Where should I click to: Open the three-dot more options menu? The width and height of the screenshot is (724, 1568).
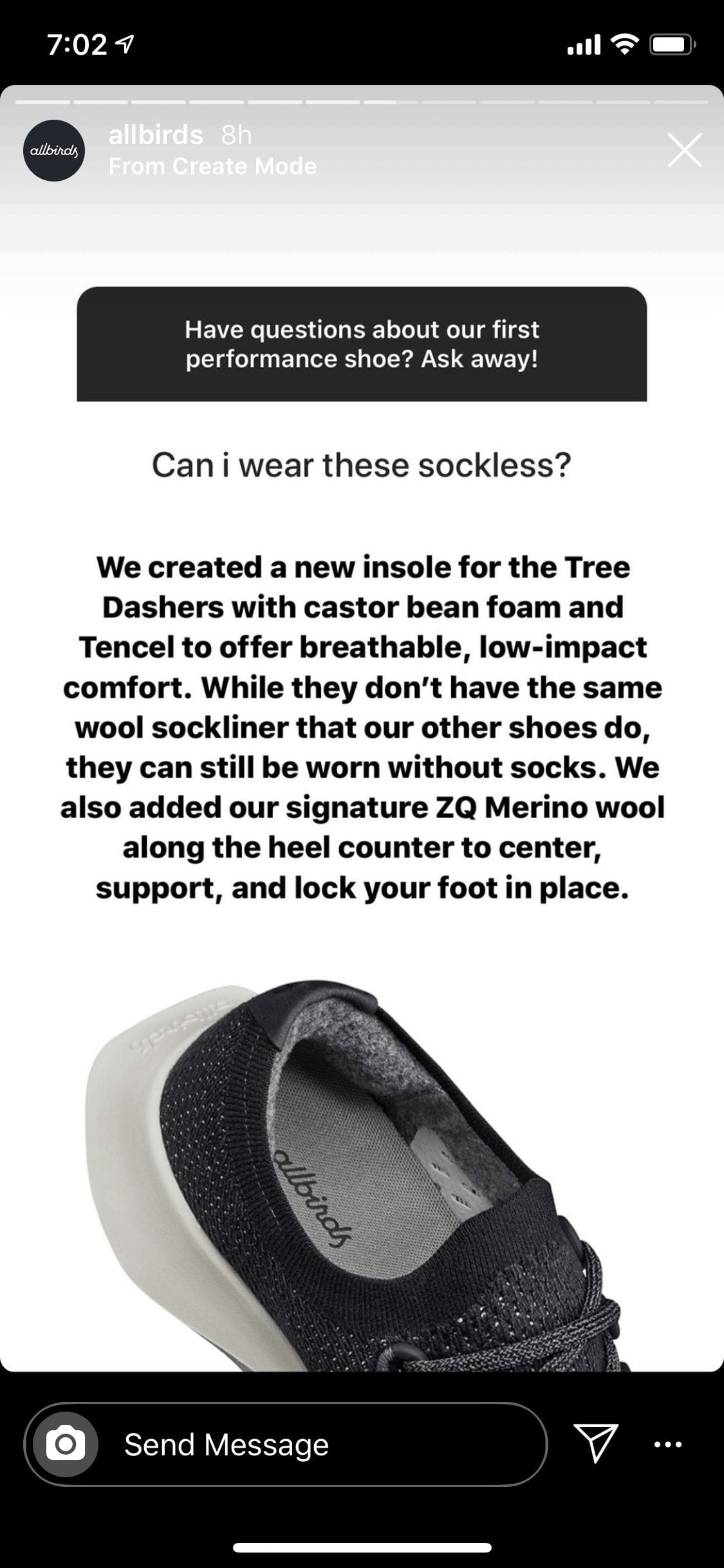[x=667, y=1444]
